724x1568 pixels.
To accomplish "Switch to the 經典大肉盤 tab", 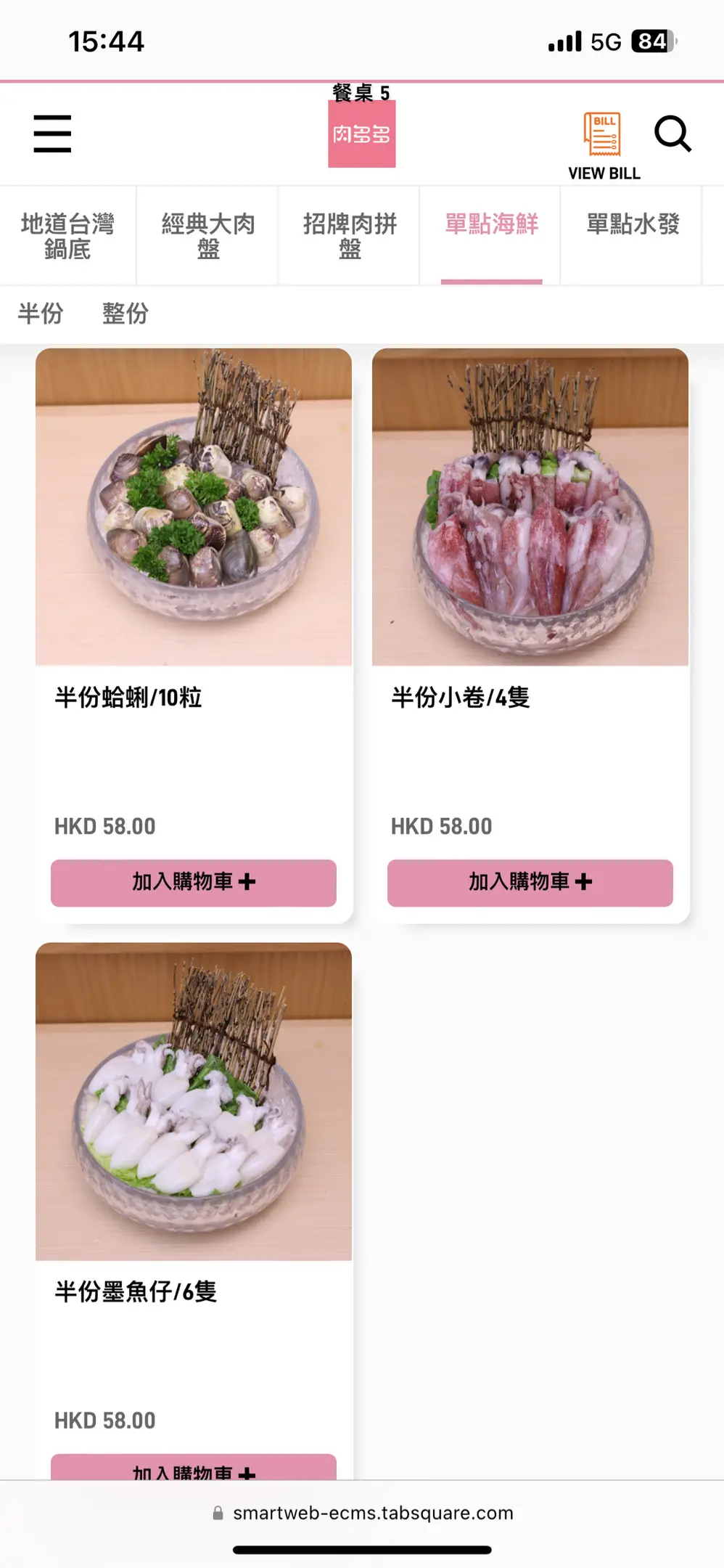I will pyautogui.click(x=208, y=236).
